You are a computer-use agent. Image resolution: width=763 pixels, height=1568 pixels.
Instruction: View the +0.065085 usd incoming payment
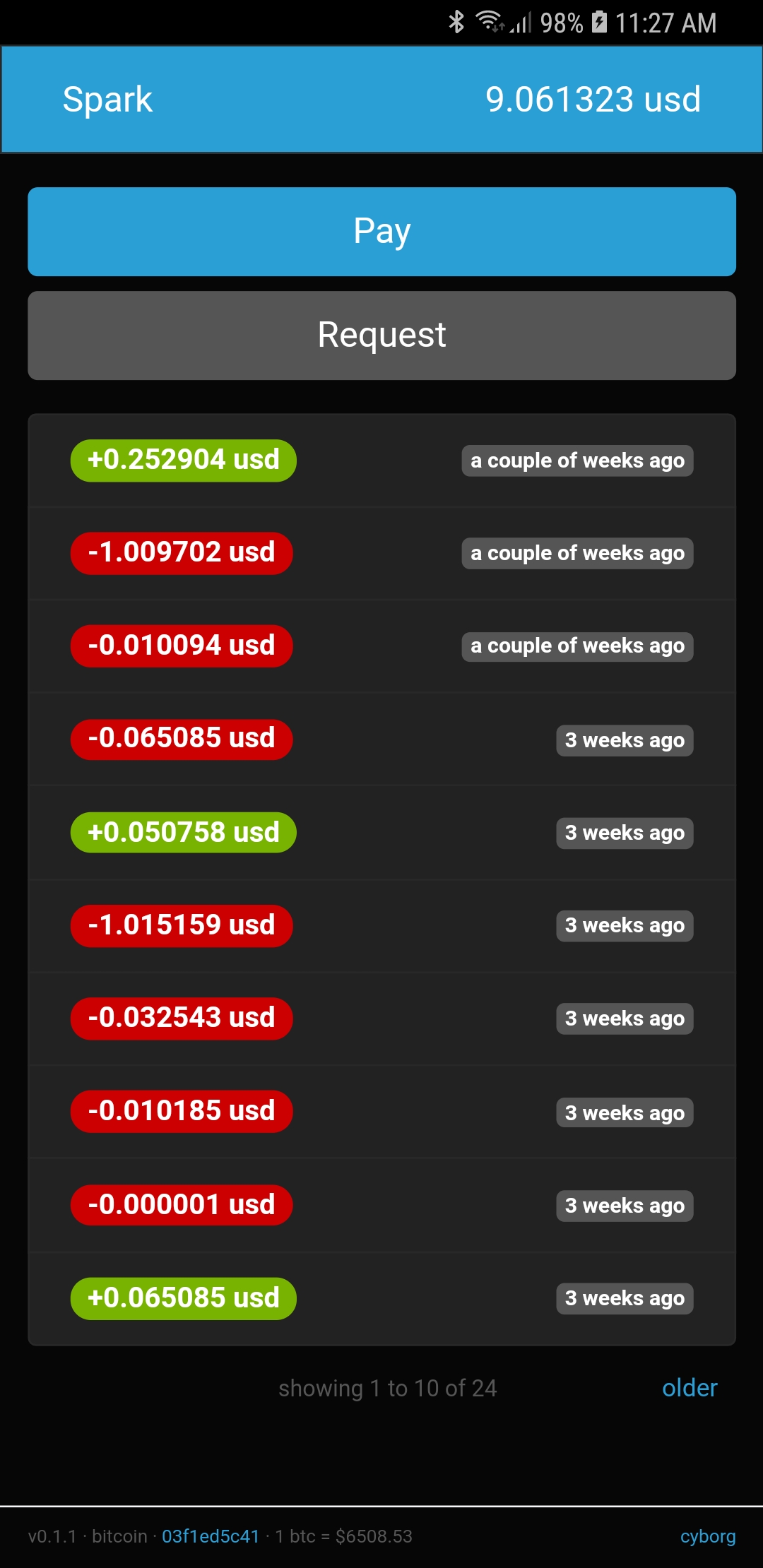pos(381,1298)
